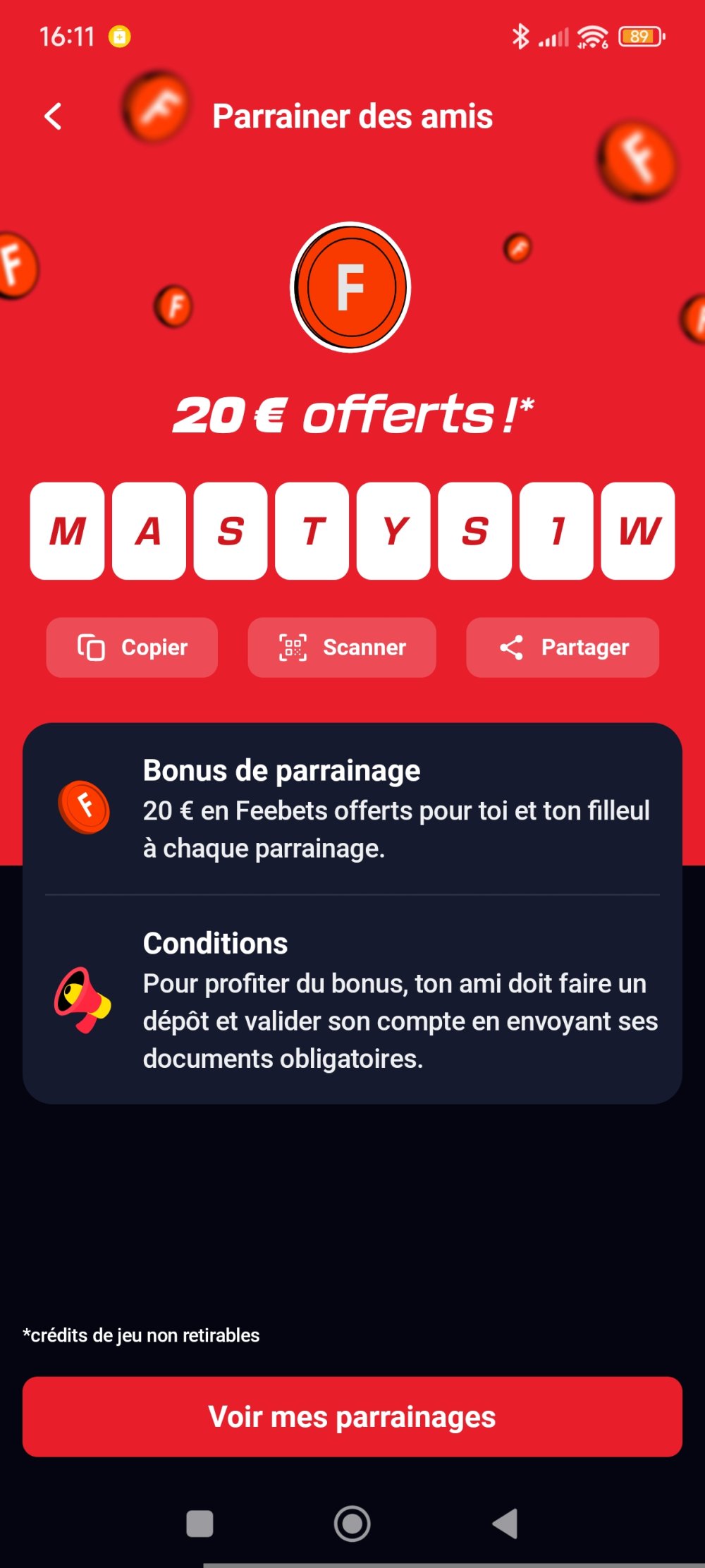Go back using the top-left arrow
This screenshot has height=1568, width=705.
53,116
